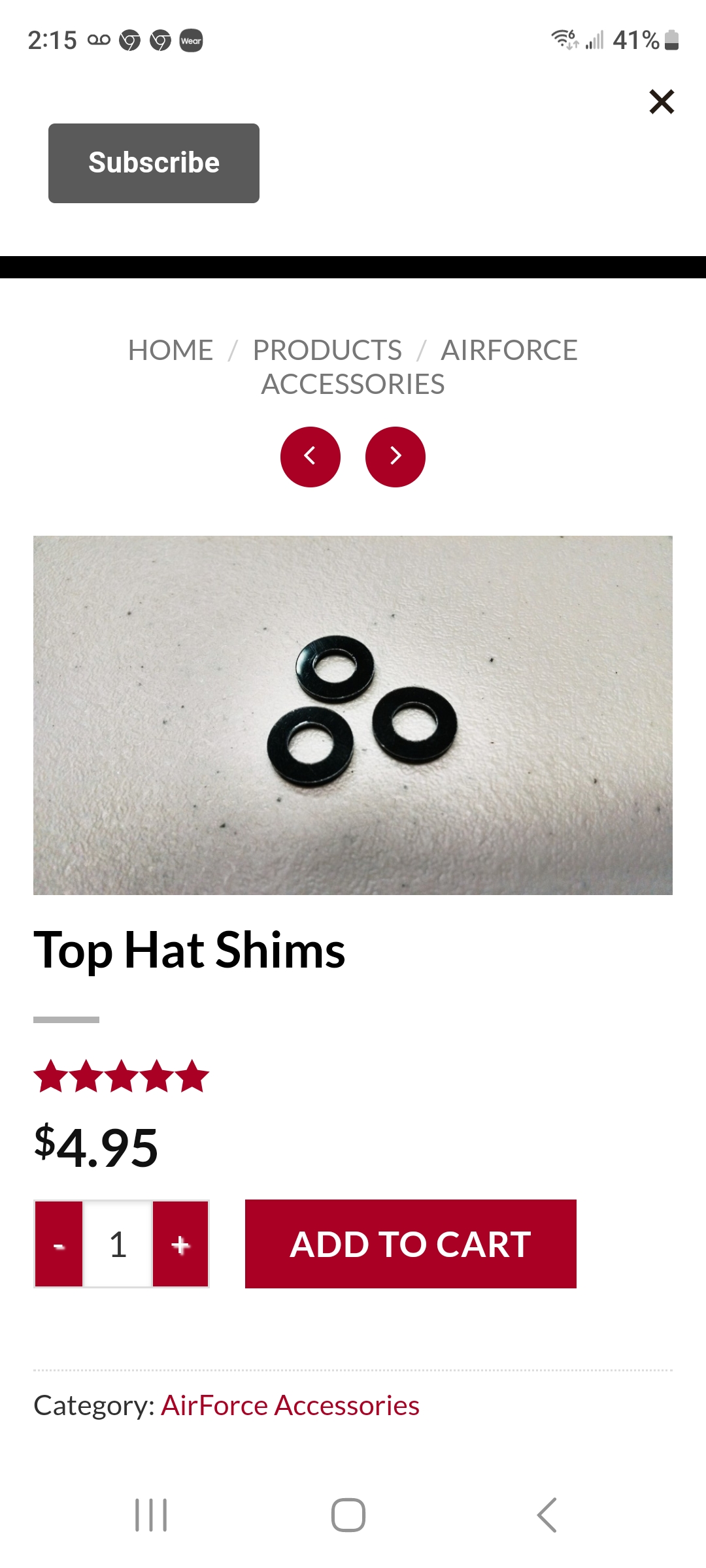The width and height of the screenshot is (706, 1568).
Task: Open the AirForce Accessories category link
Action: pos(290,1405)
